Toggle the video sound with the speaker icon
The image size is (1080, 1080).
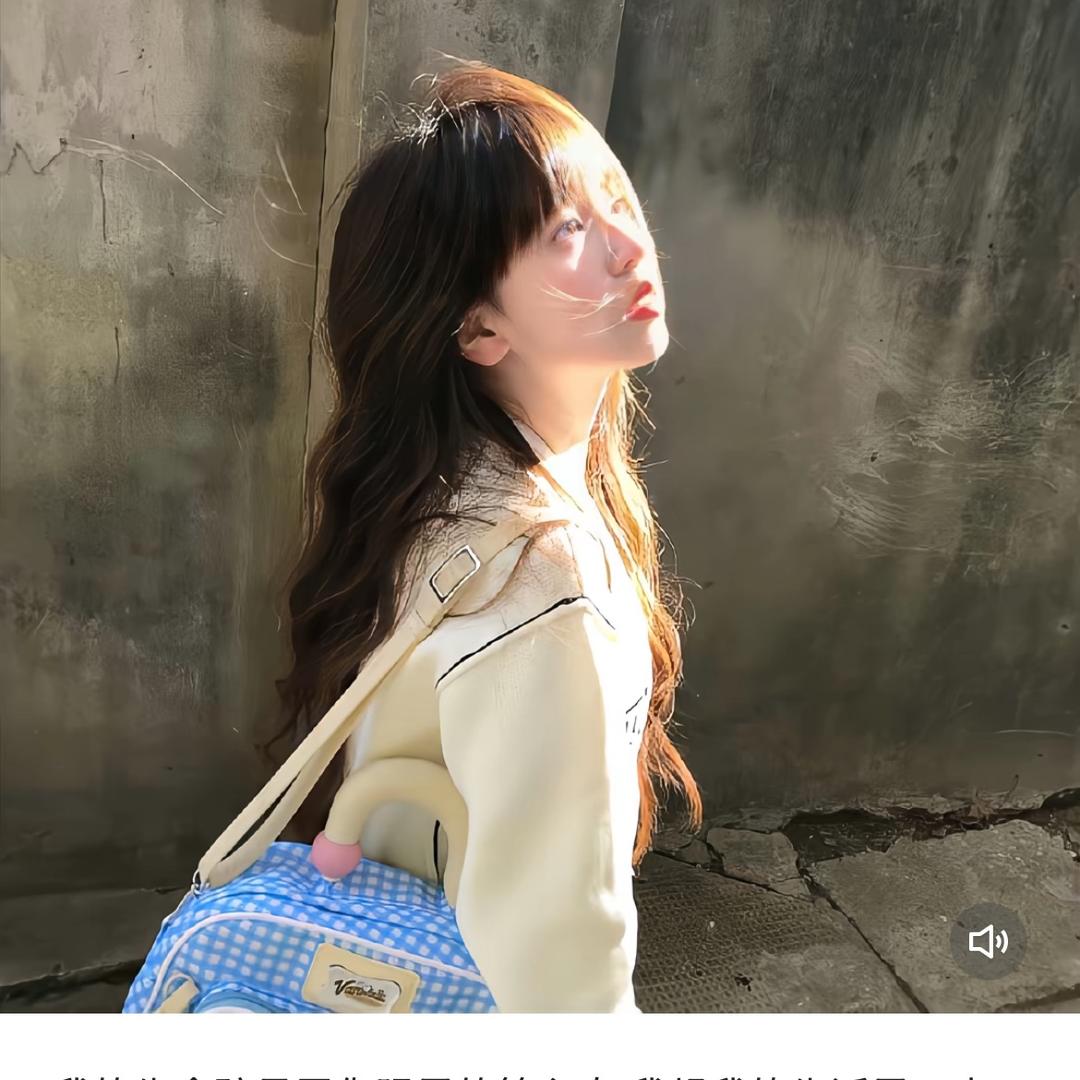click(987, 941)
